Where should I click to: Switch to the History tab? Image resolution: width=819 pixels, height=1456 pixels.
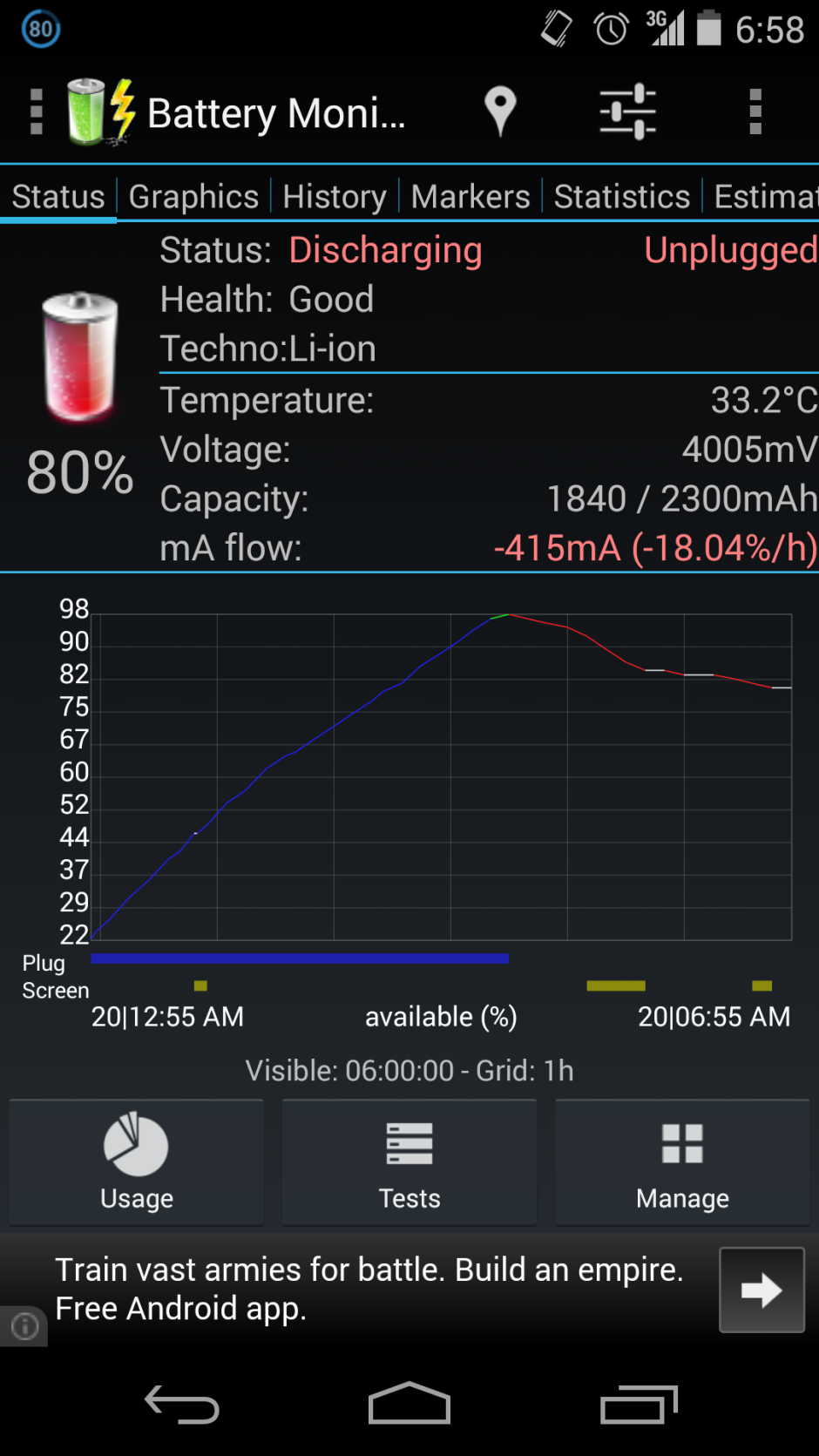tap(335, 197)
